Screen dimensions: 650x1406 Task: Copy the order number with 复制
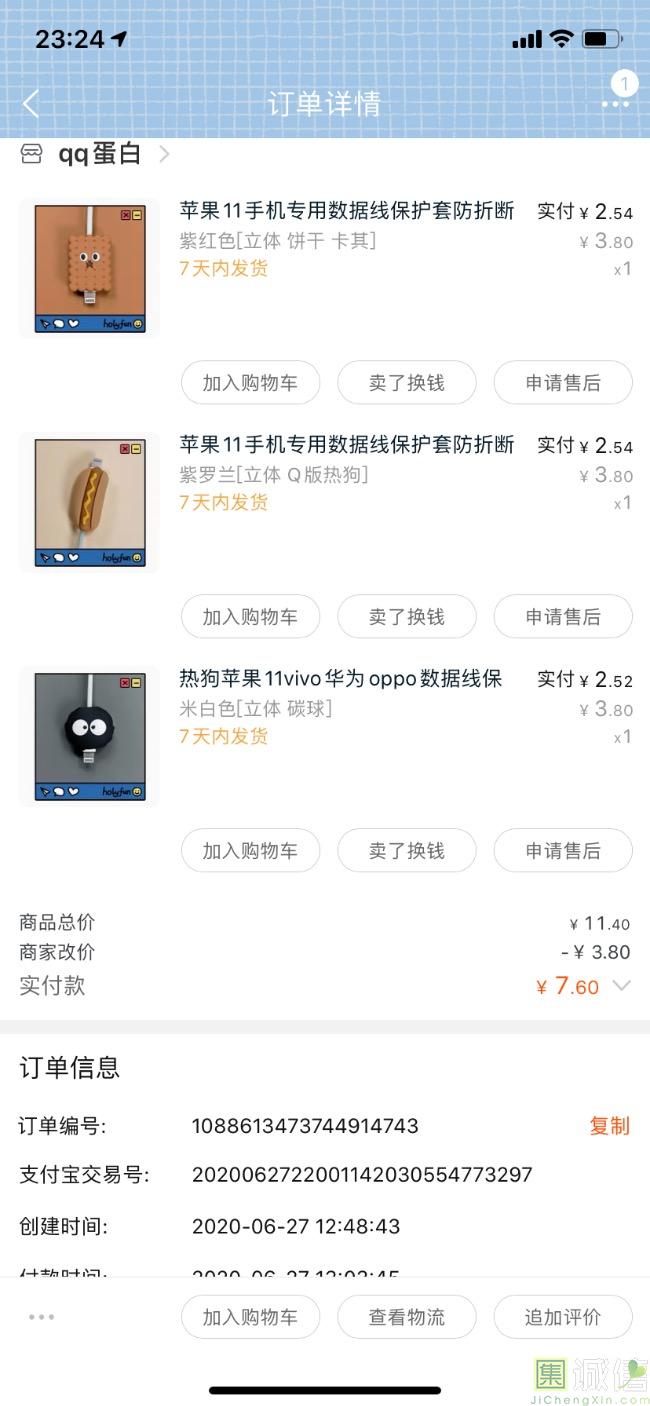609,1126
